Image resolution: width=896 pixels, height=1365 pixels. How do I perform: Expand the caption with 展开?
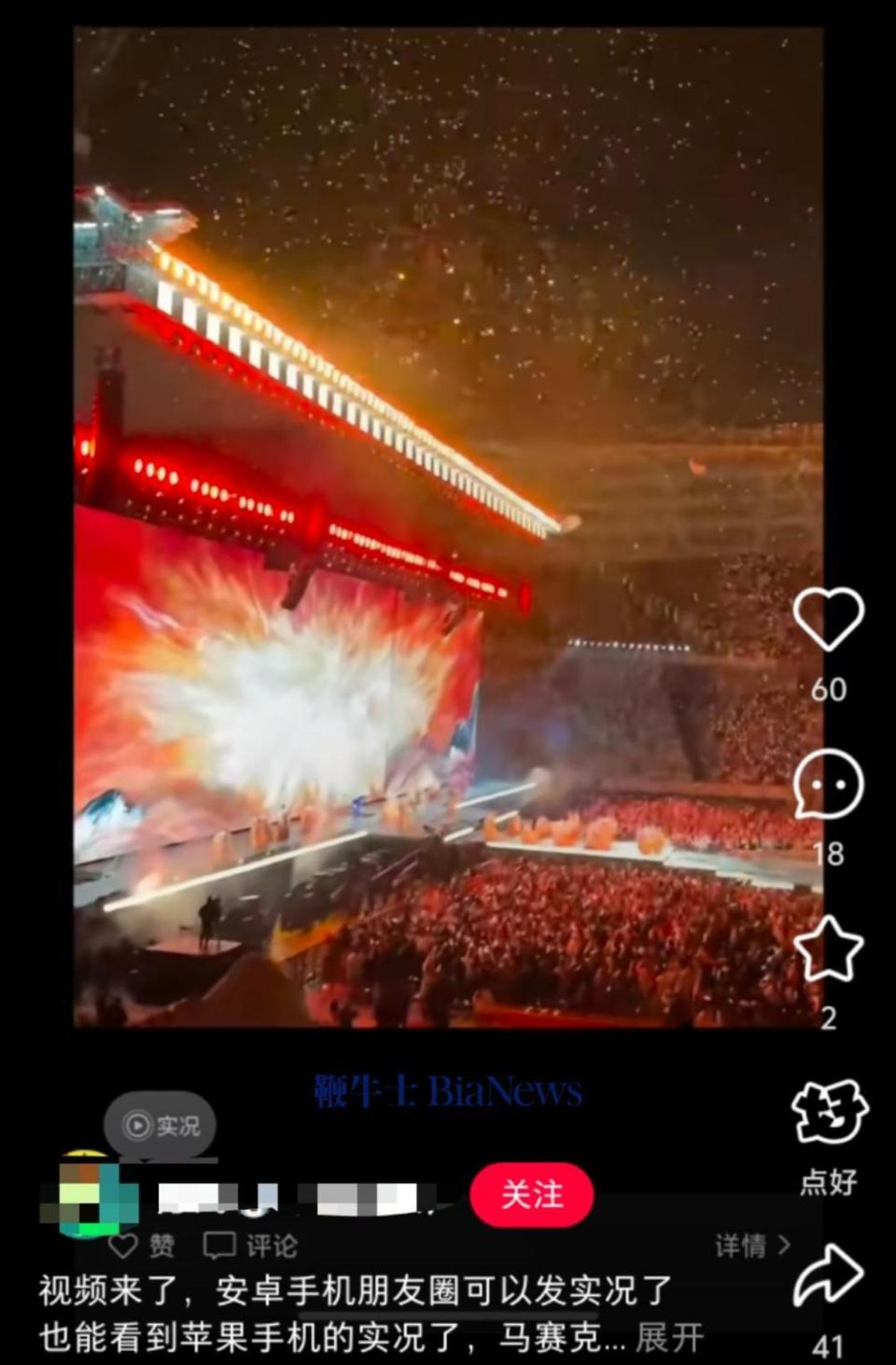tap(669, 1338)
